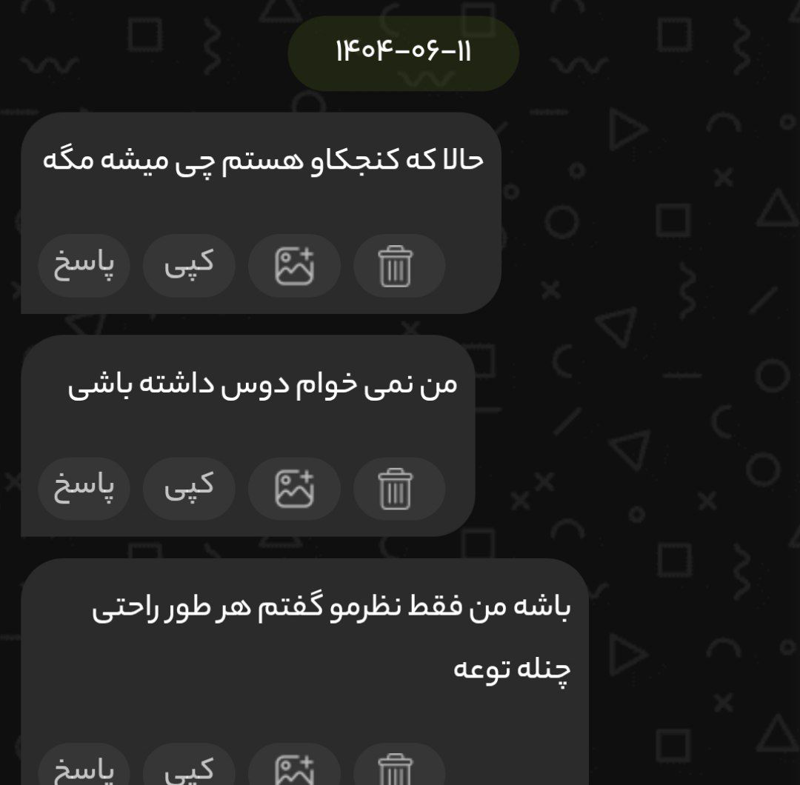Save 'باشه من فقط نظرمو گفتم' message as image
This screenshot has height=785, width=800.
click(294, 770)
